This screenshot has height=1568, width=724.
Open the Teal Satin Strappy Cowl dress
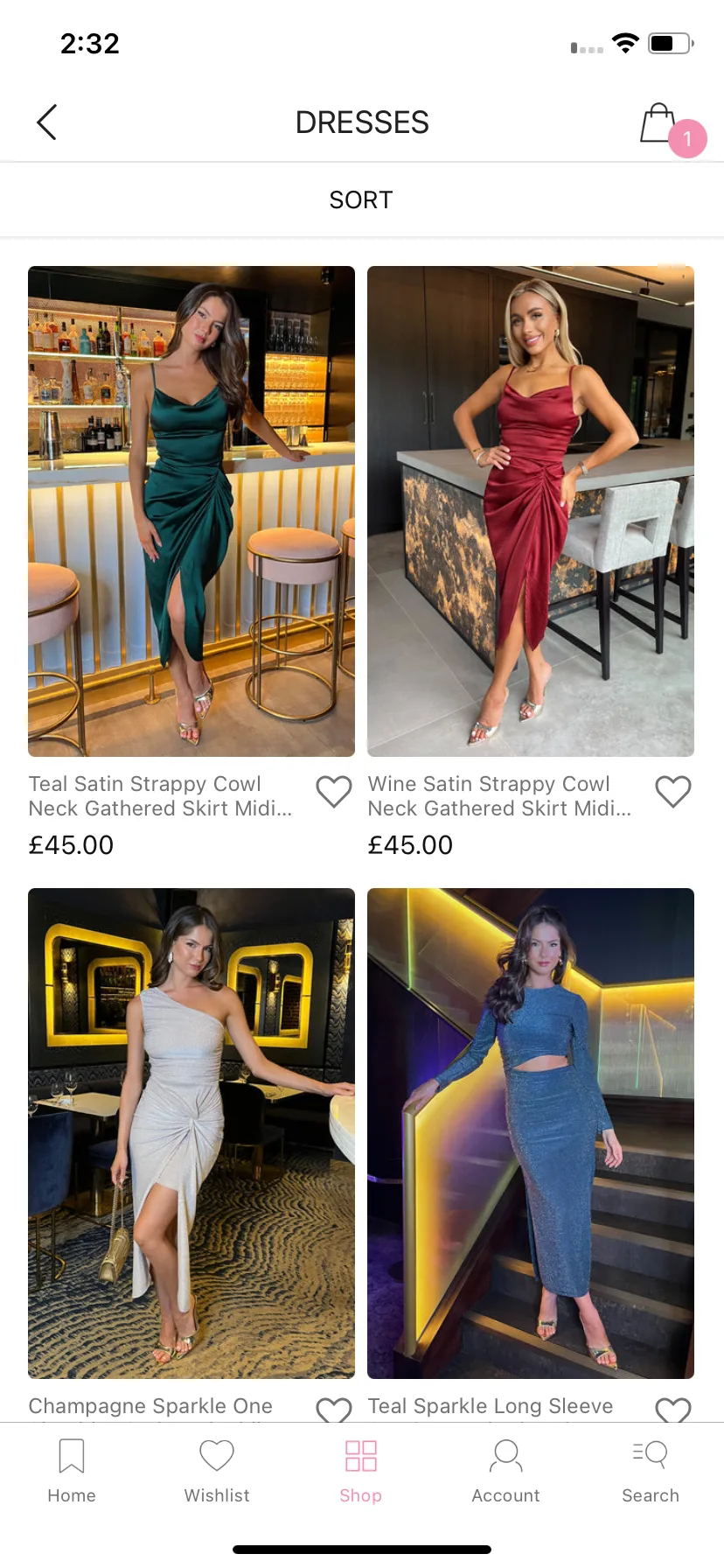[191, 511]
